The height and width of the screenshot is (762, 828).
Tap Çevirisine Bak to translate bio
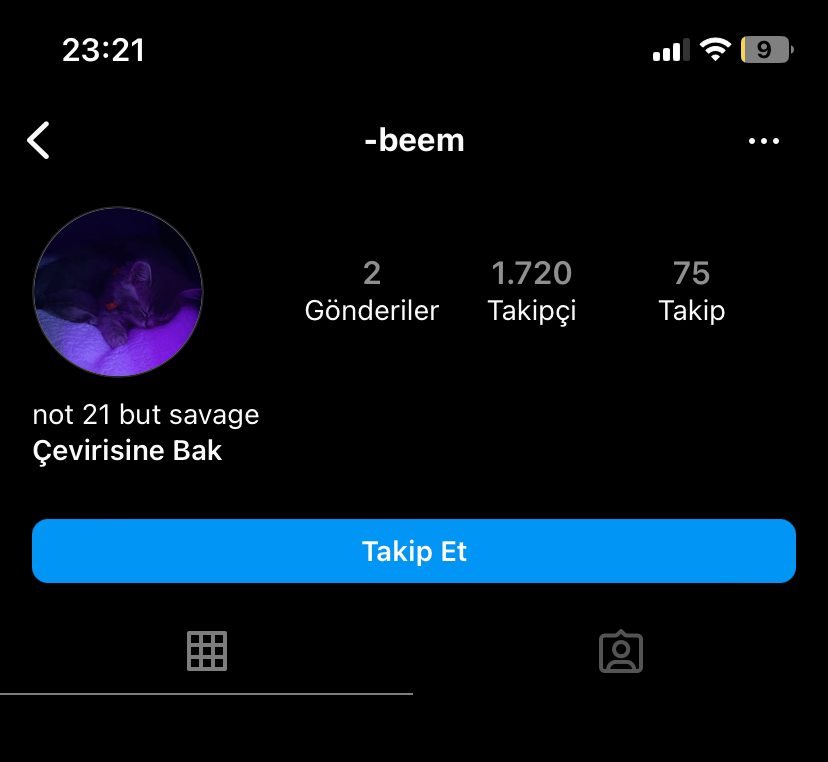tap(127, 451)
